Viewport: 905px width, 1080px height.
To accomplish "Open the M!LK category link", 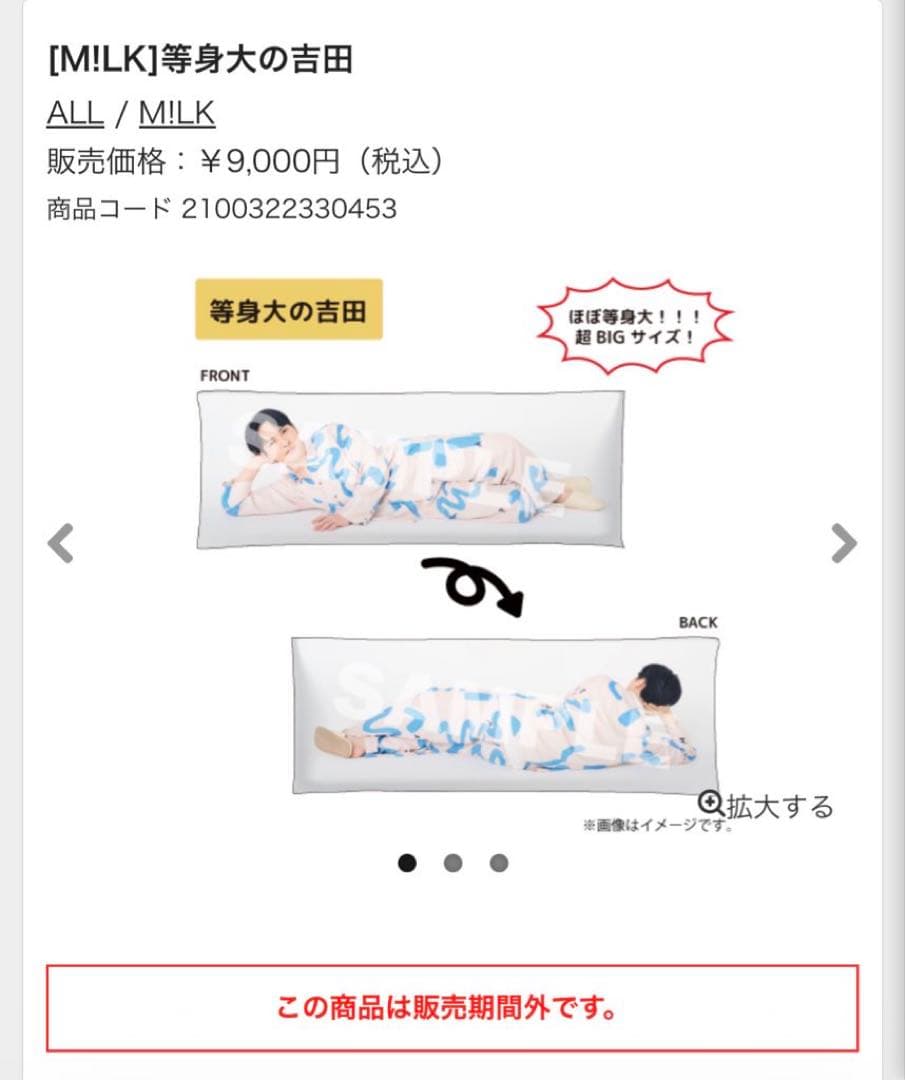I will coord(176,114).
